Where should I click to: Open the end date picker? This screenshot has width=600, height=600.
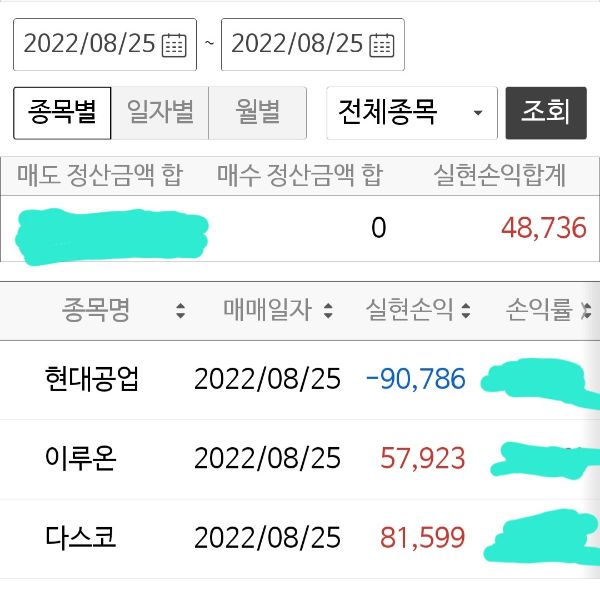(x=381, y=44)
